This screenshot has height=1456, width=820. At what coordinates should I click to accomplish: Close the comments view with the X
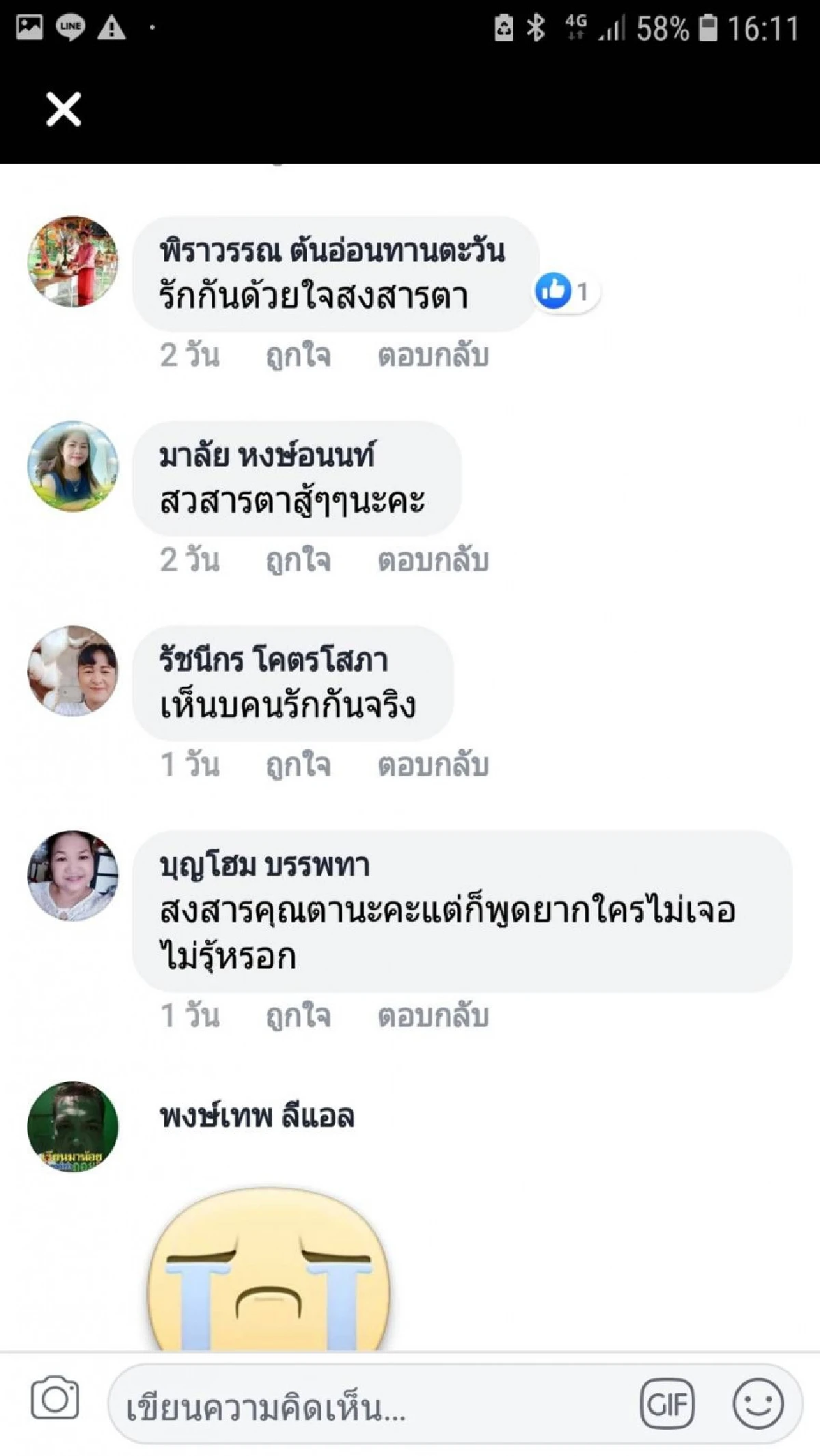click(62, 109)
